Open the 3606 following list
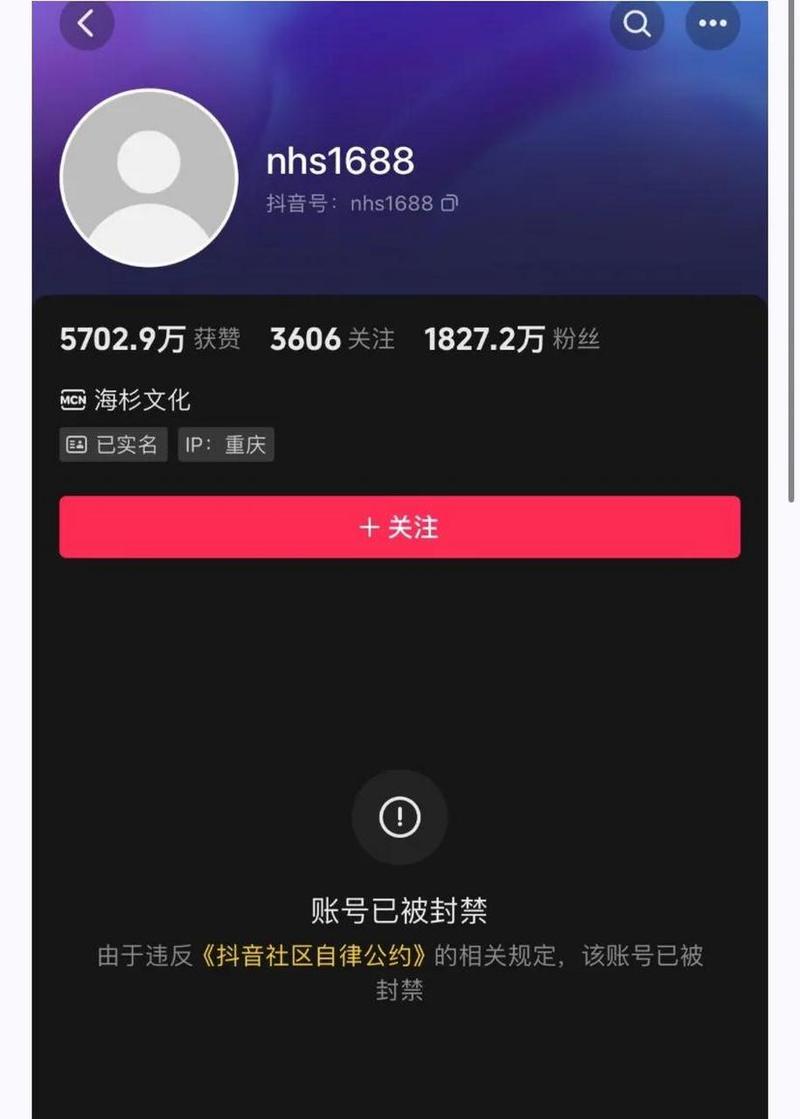 tap(332, 339)
